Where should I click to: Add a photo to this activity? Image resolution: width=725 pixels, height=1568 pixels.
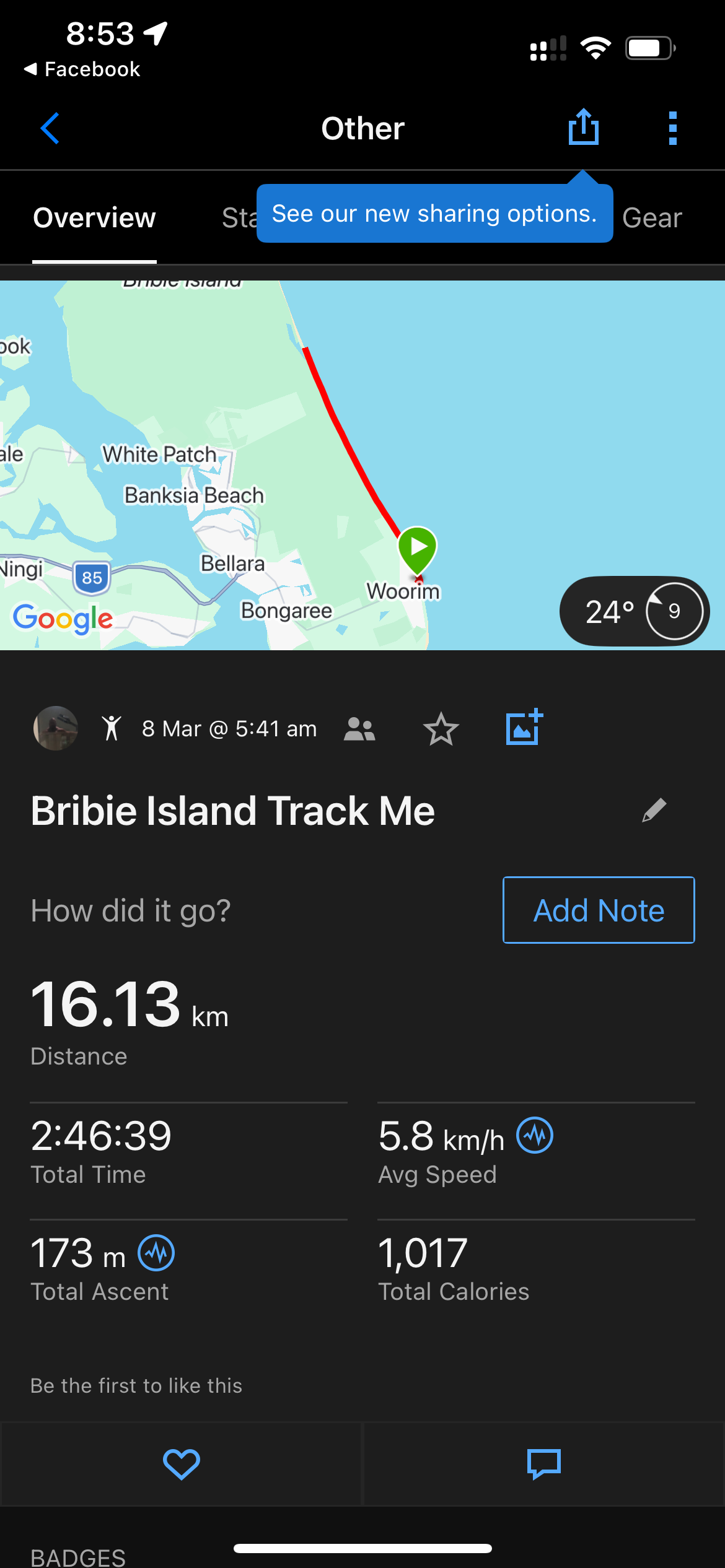[524, 728]
